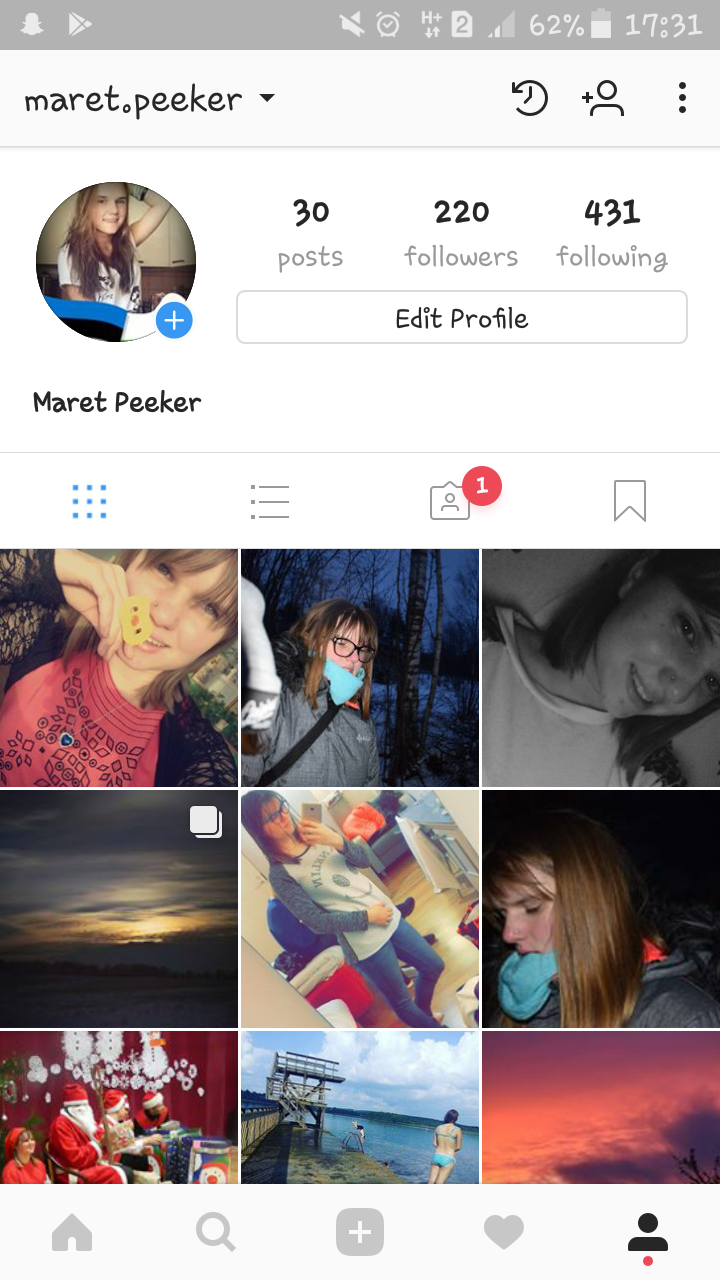View the 431 following list

[x=612, y=233]
